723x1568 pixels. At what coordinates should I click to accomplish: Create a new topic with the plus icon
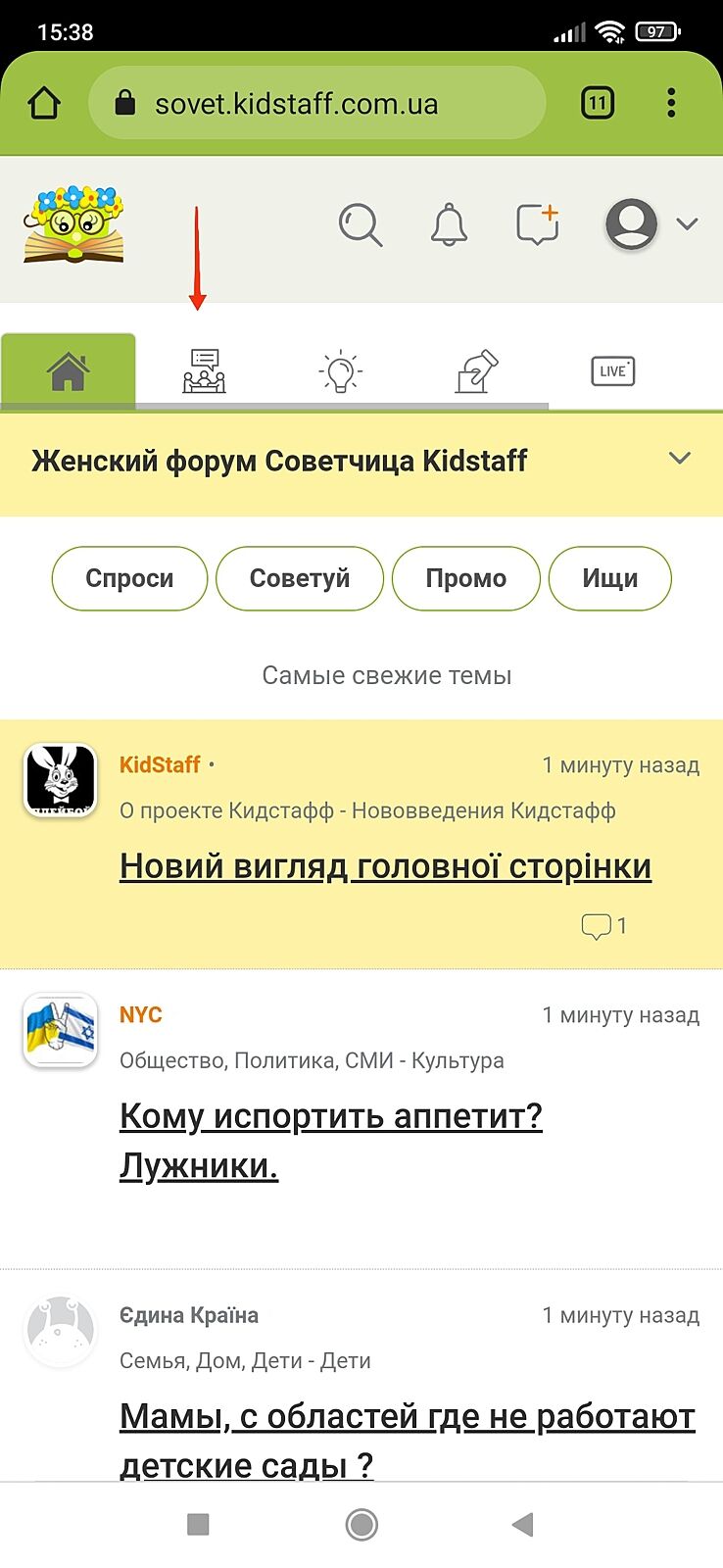pyautogui.click(x=537, y=224)
